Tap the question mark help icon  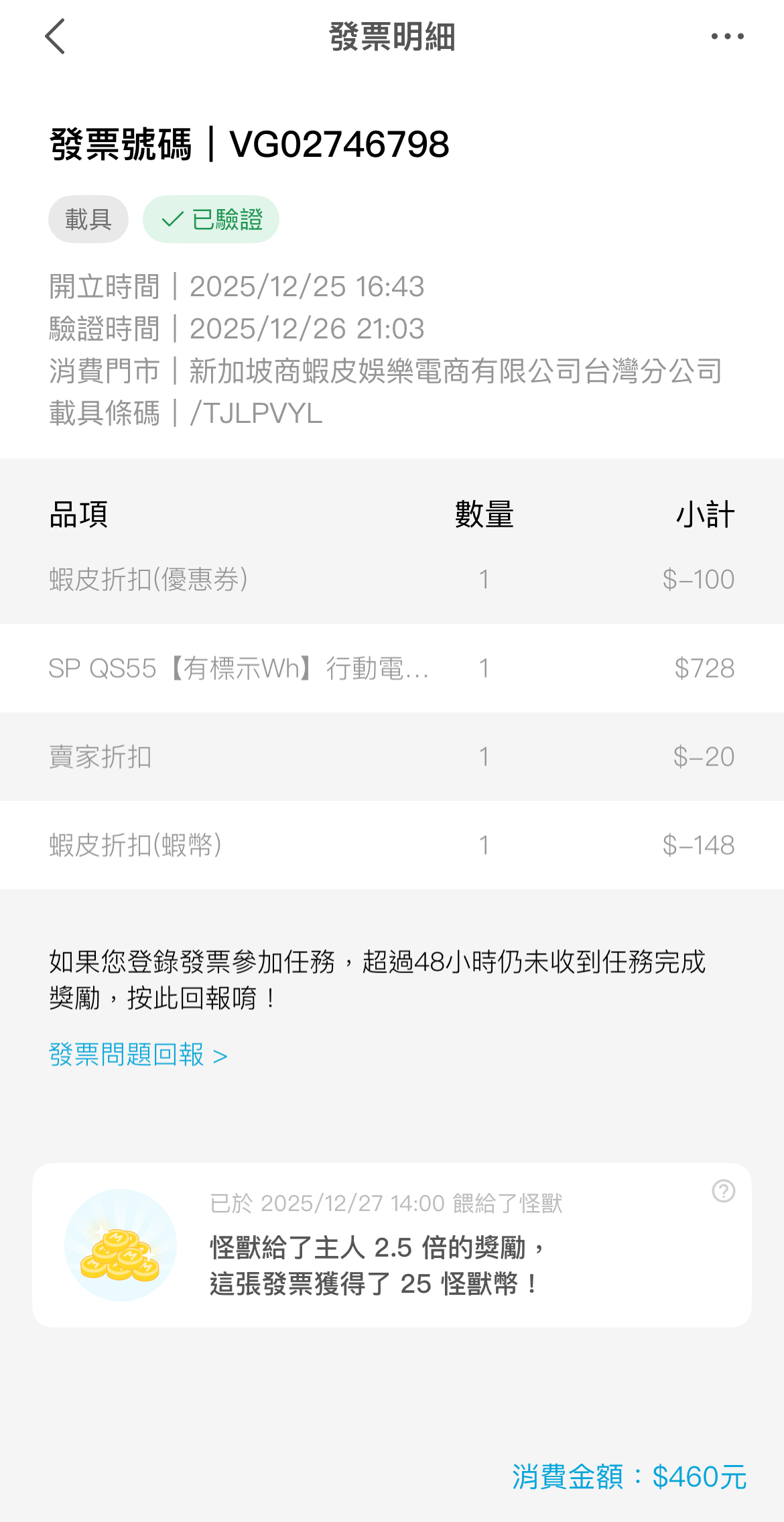[724, 1191]
